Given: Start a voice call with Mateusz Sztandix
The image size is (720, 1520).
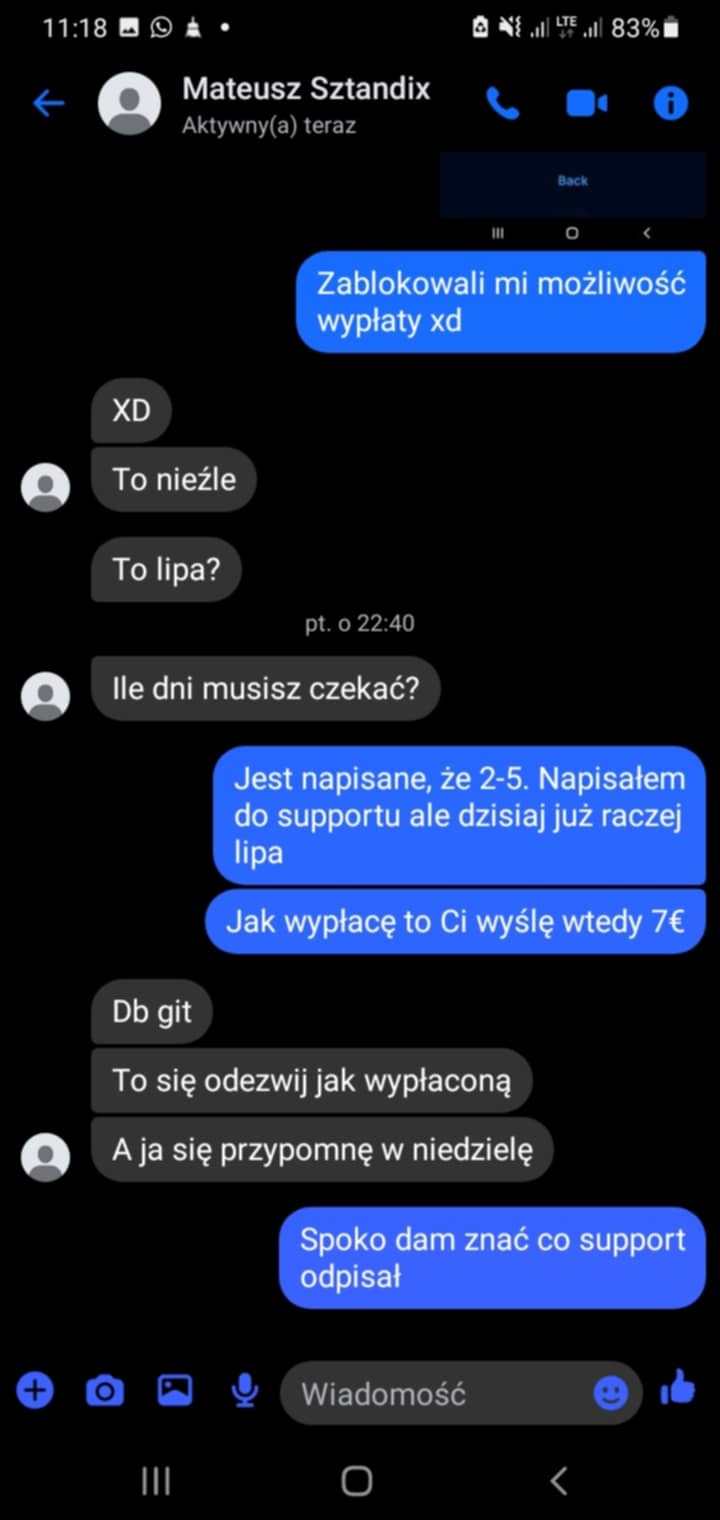Looking at the screenshot, I should click(503, 103).
